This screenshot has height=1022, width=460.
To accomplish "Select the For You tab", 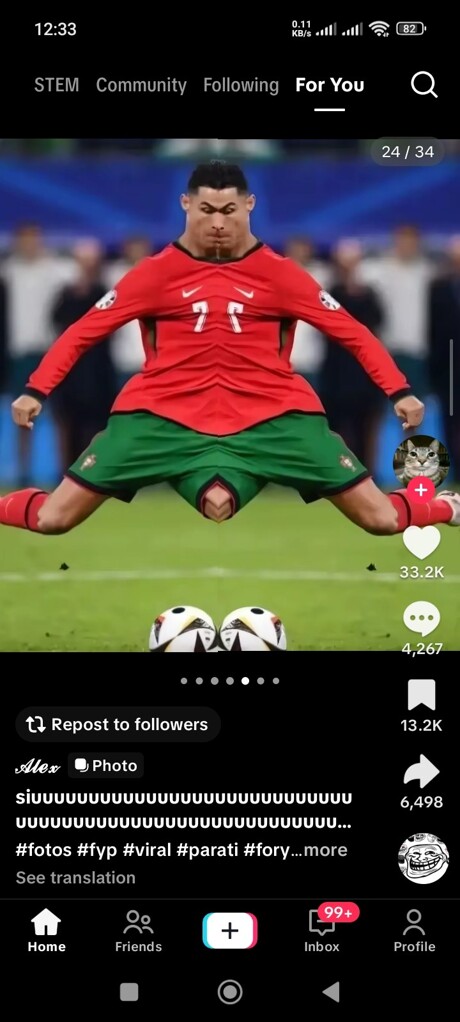I will point(330,85).
